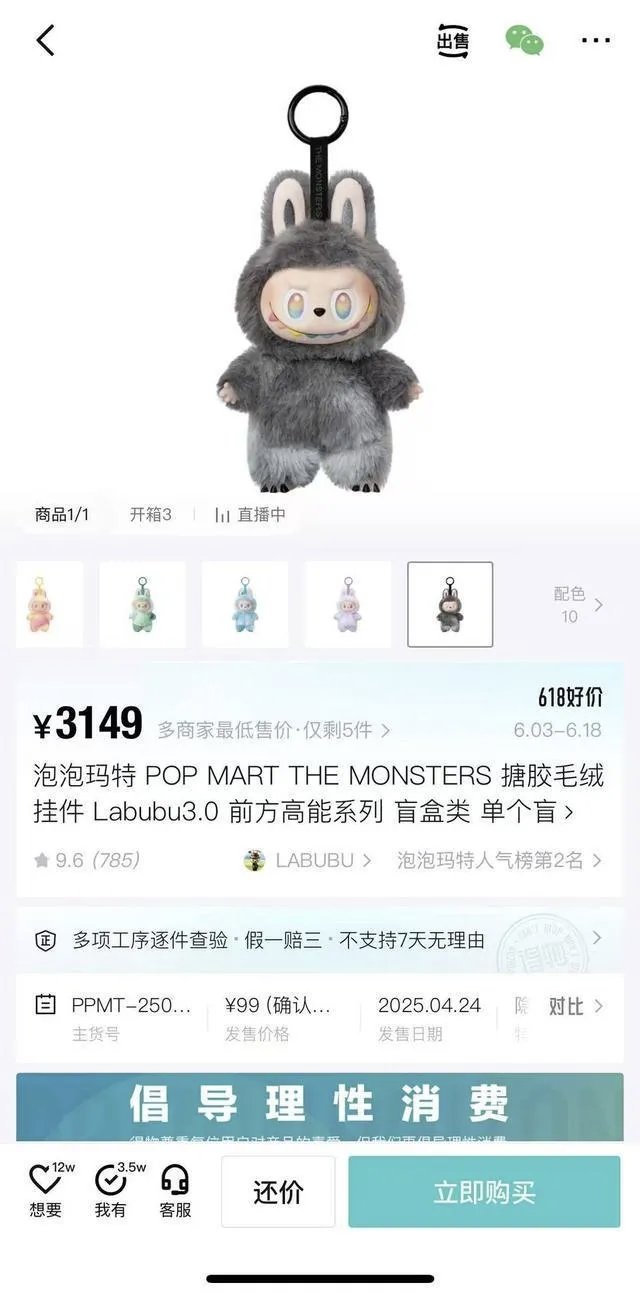Open the full product title details

319,792
